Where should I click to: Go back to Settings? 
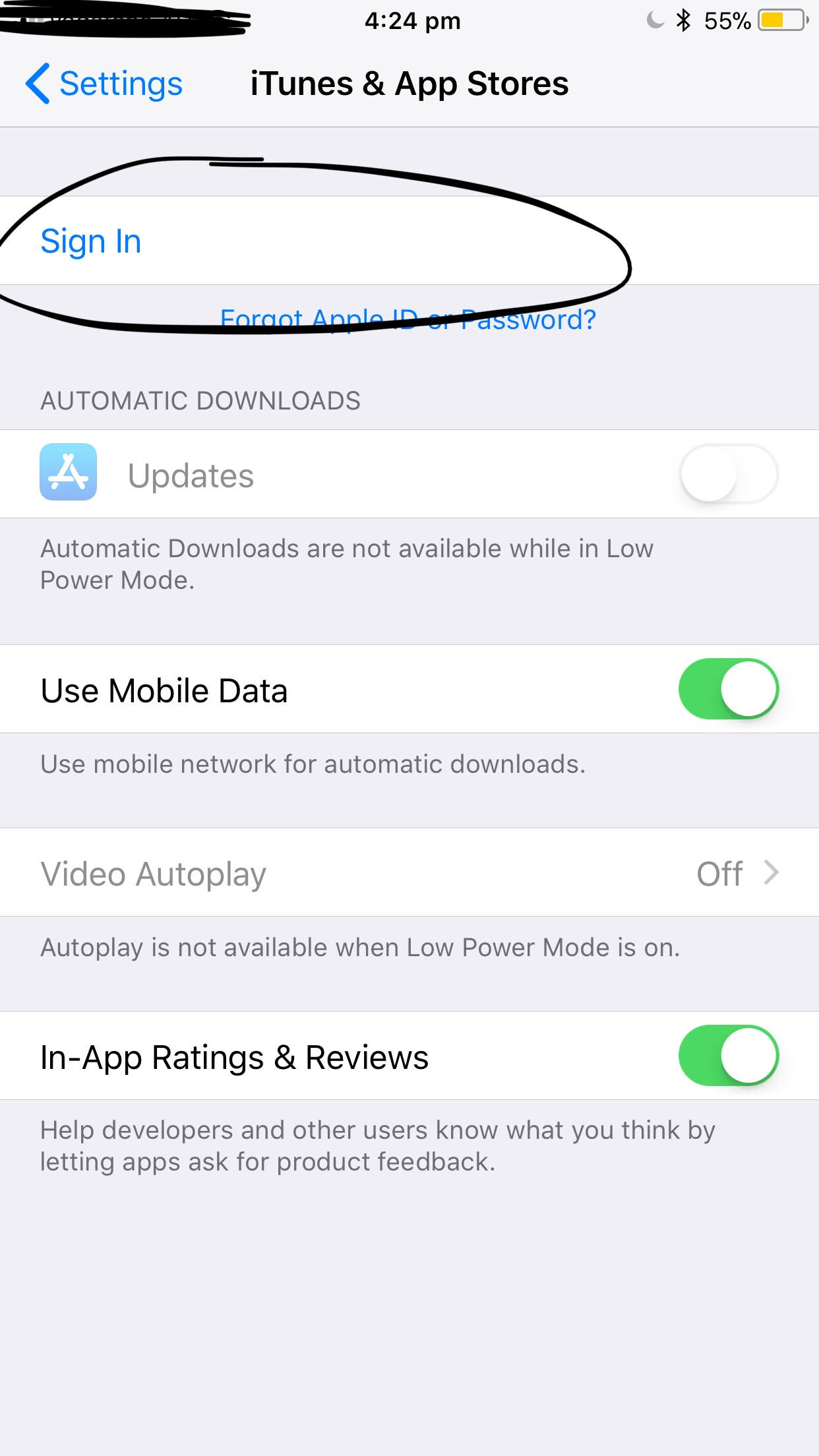click(104, 84)
